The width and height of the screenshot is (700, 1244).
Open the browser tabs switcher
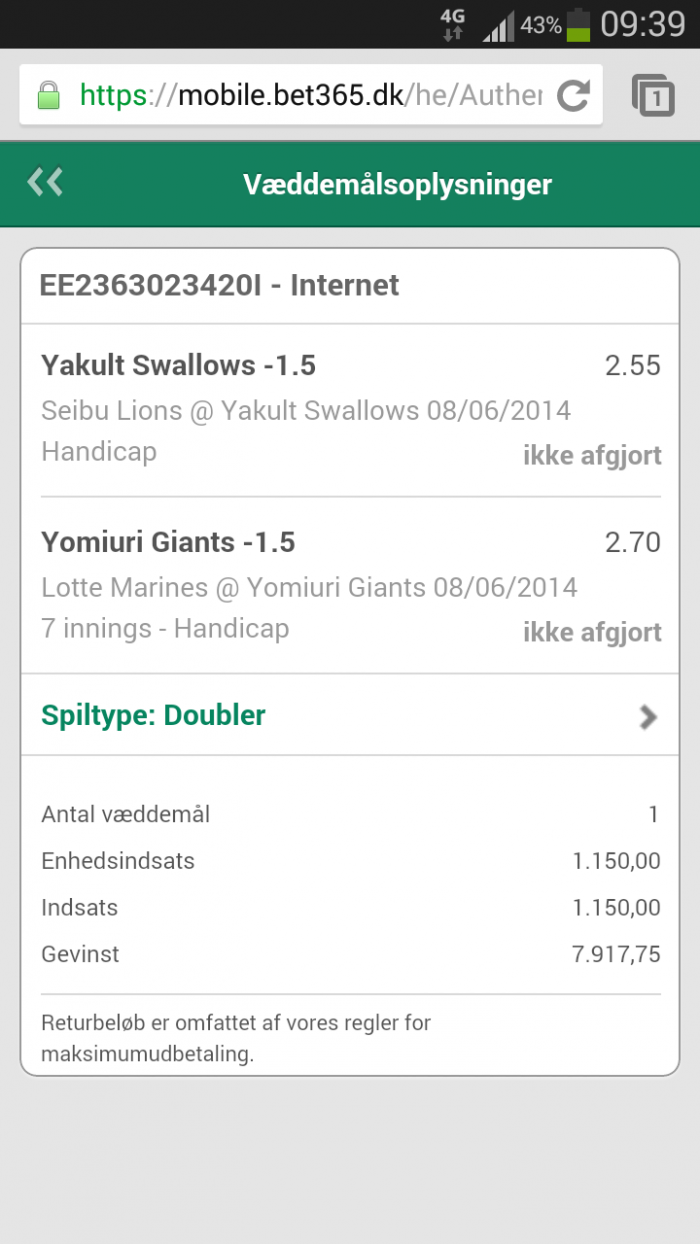(x=653, y=95)
